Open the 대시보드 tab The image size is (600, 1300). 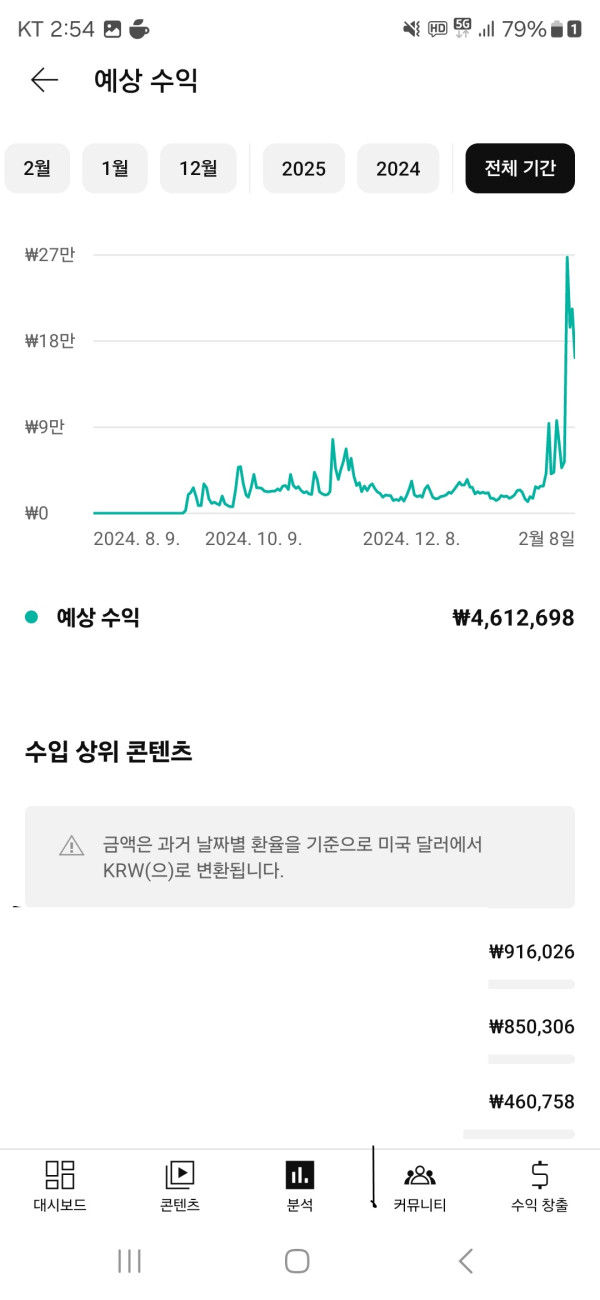(60, 1186)
